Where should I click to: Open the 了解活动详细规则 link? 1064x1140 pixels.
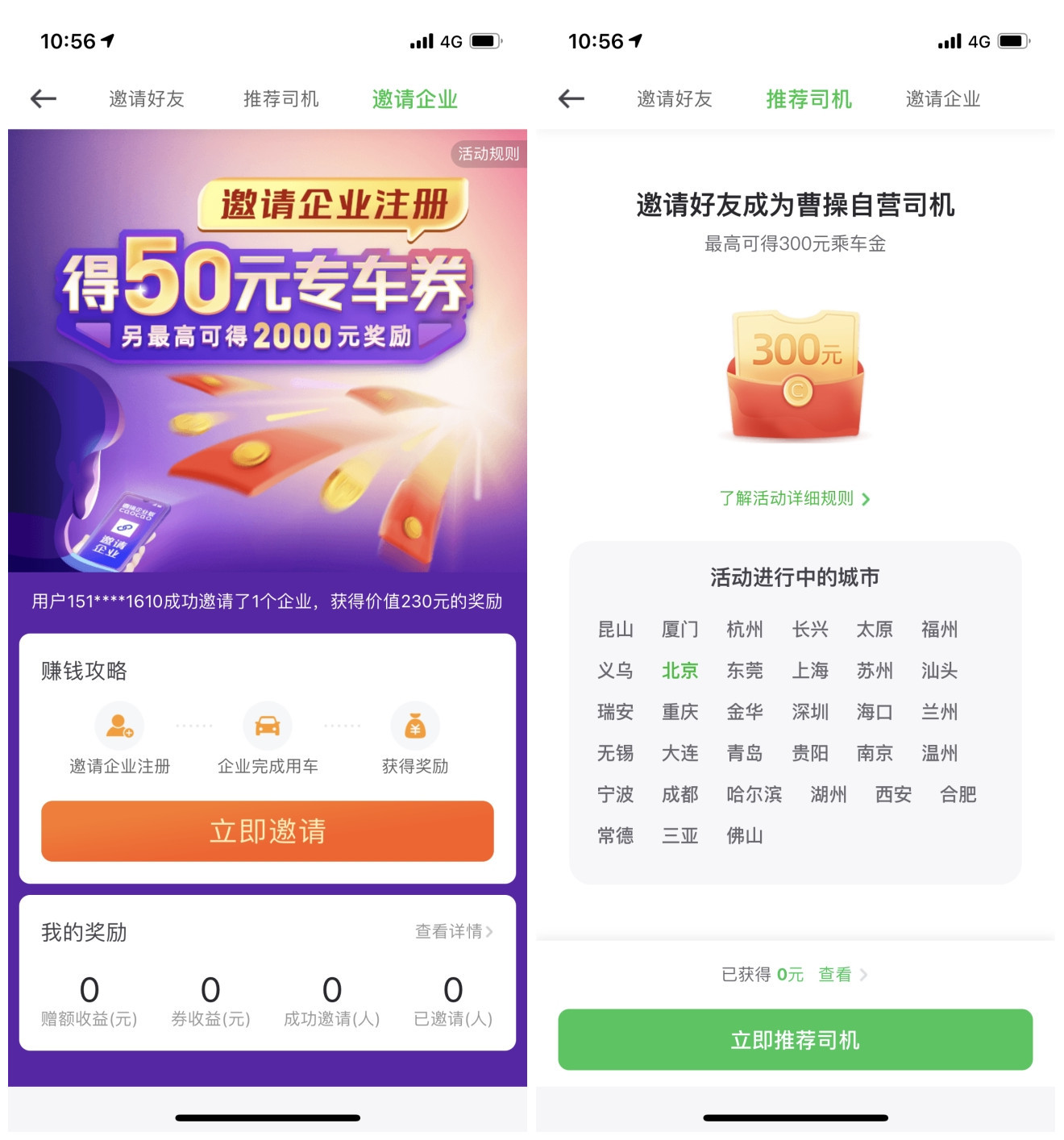click(795, 498)
